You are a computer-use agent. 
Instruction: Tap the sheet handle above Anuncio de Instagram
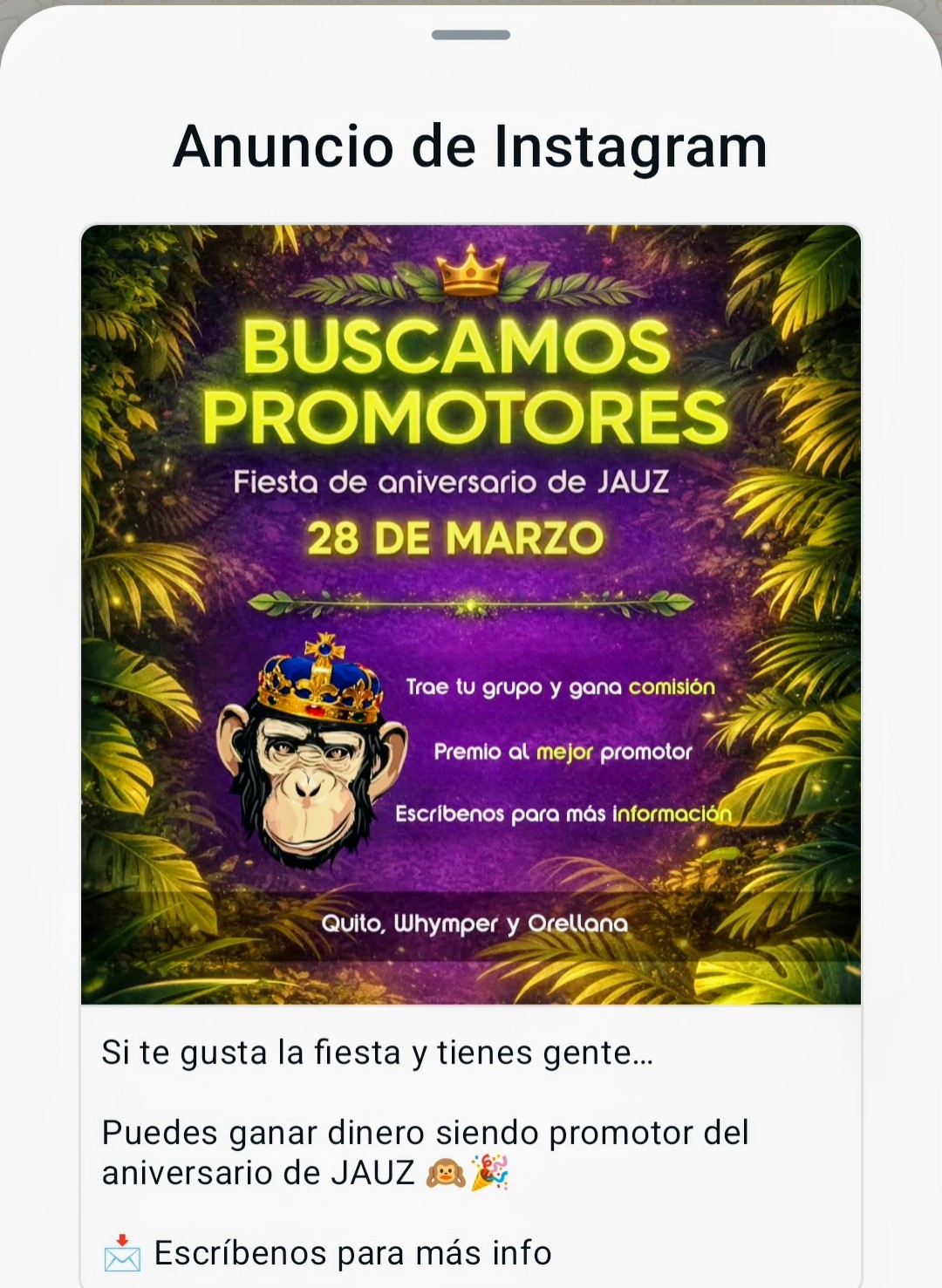(x=471, y=35)
